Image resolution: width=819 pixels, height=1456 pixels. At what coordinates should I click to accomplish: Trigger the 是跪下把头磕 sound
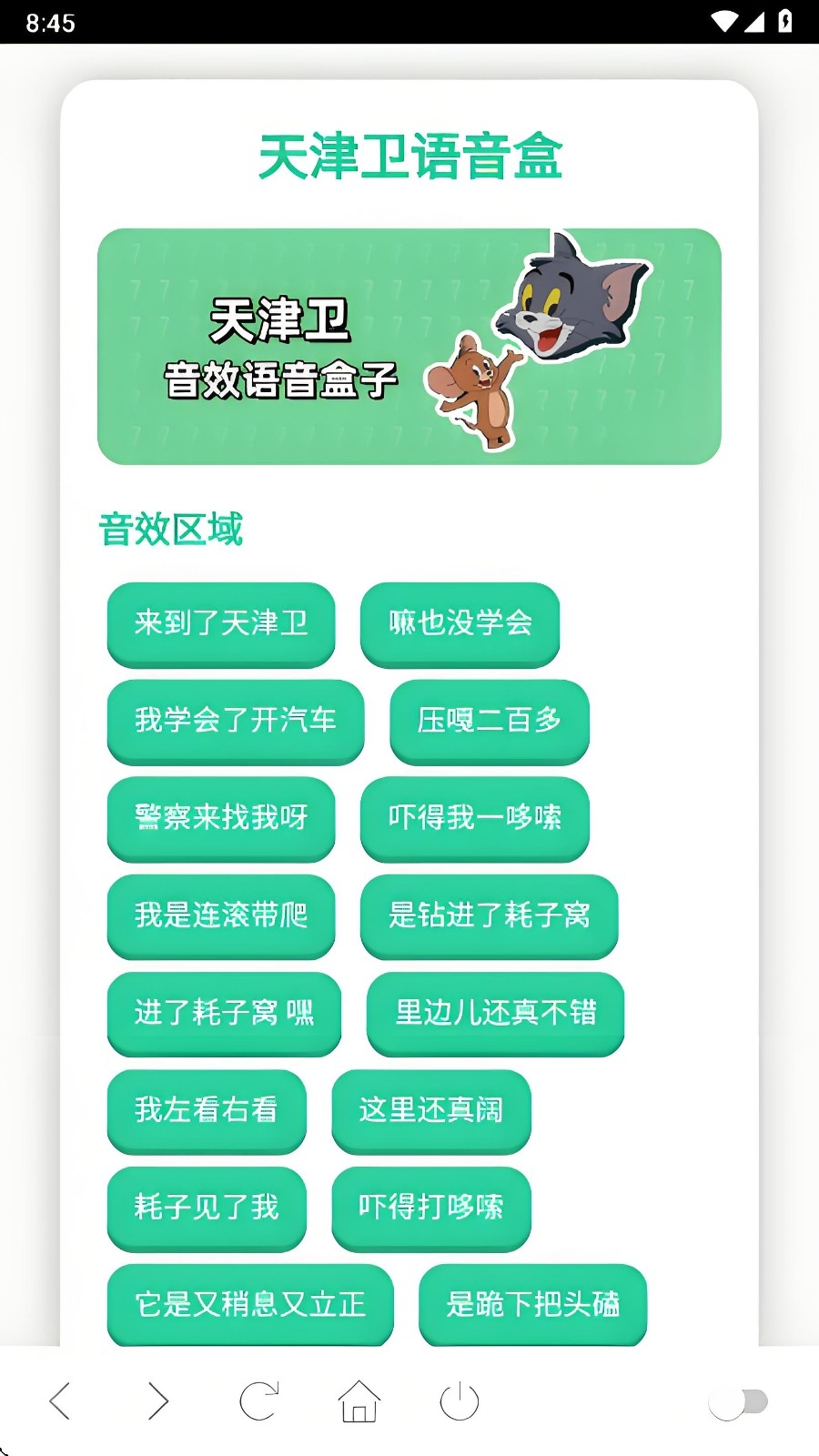click(532, 1304)
